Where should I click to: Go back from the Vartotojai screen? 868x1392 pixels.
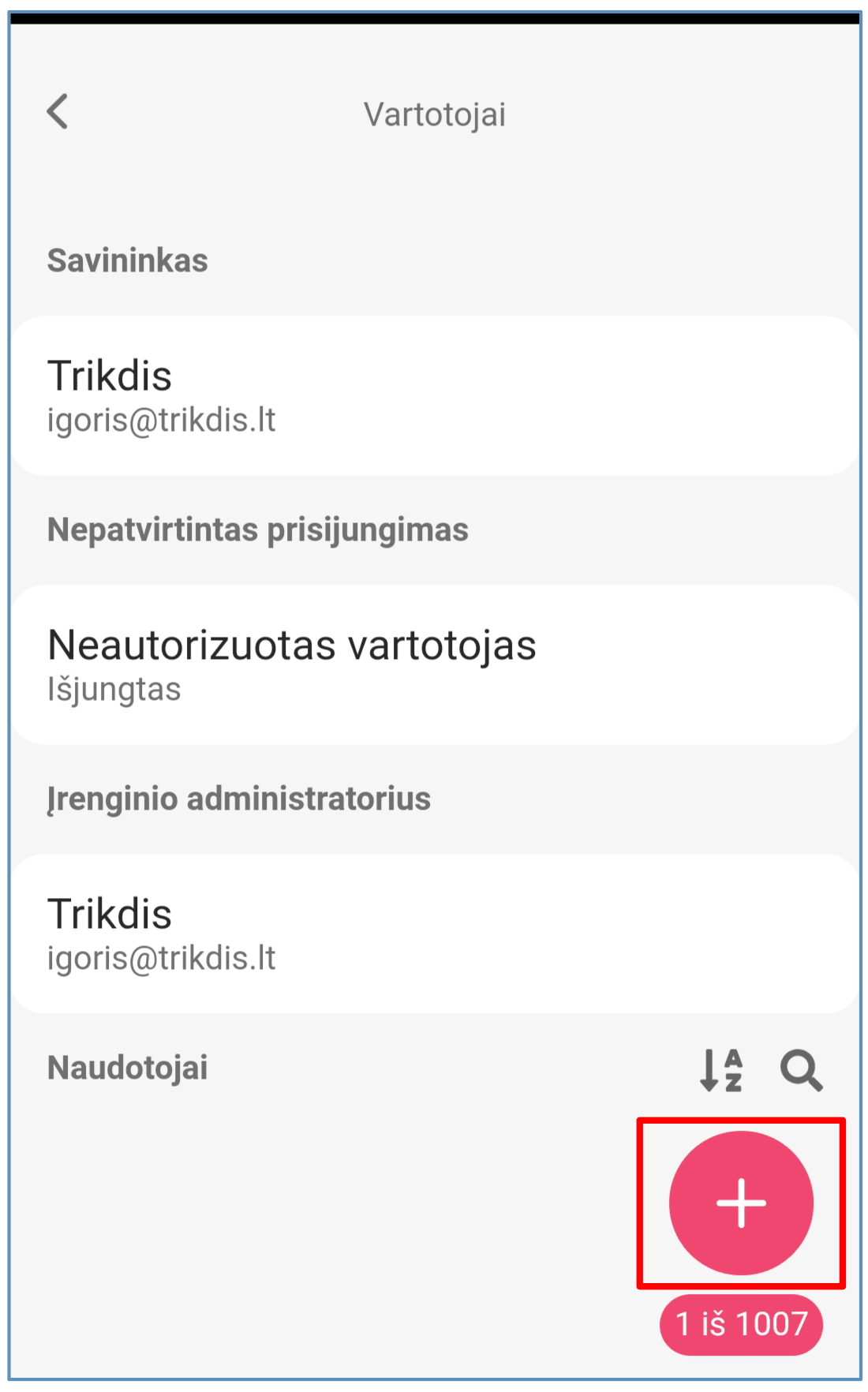tap(58, 112)
